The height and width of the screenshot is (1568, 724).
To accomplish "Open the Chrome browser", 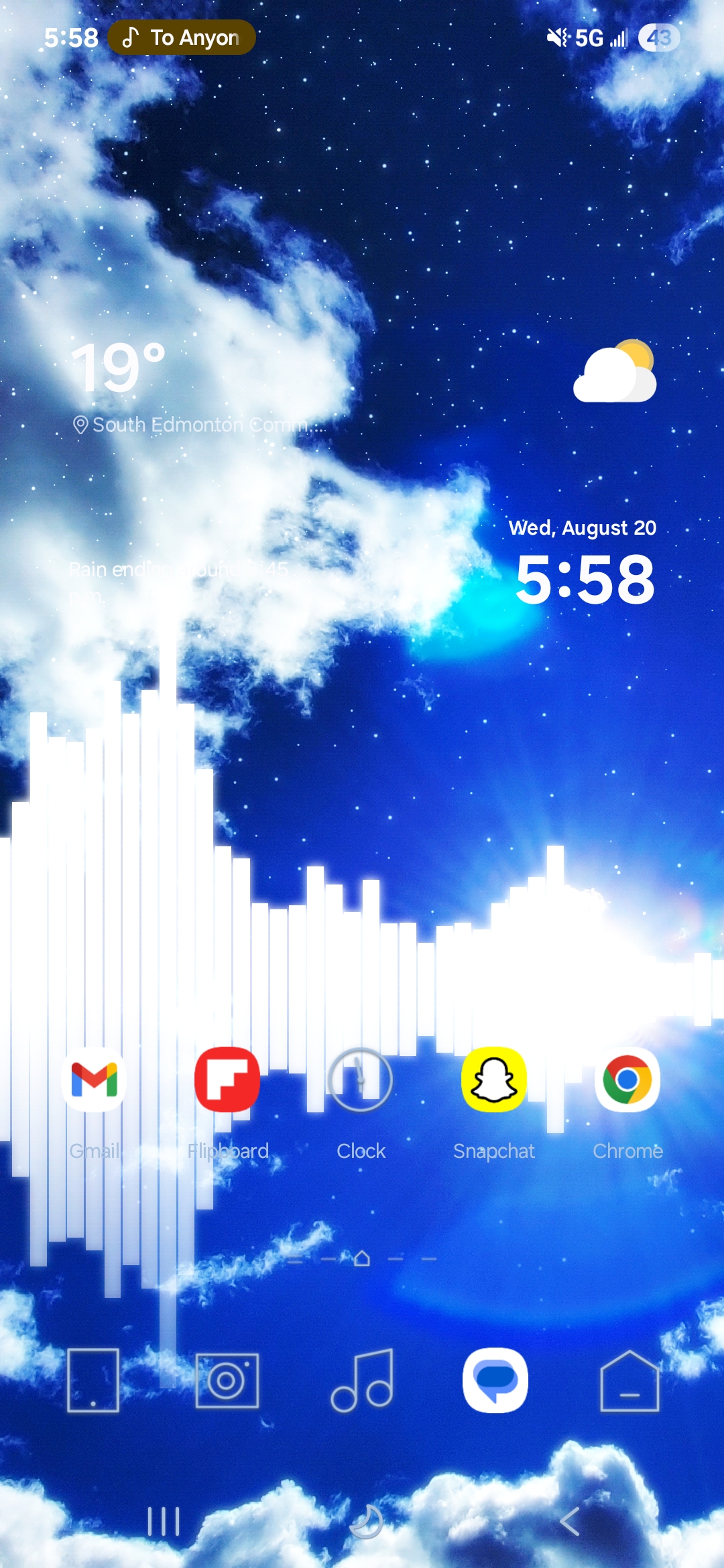I will pyautogui.click(x=627, y=1080).
